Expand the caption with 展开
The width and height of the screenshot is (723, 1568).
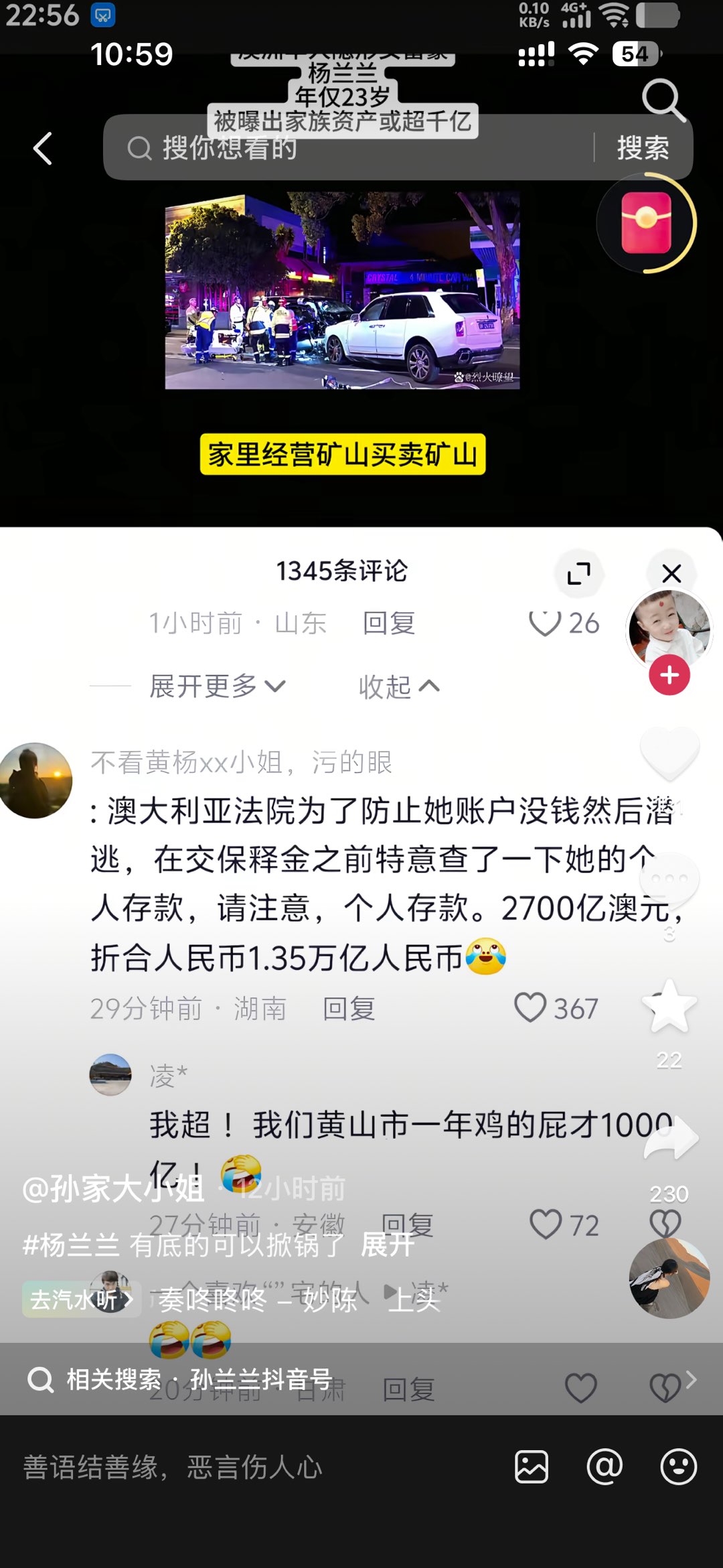(387, 1245)
